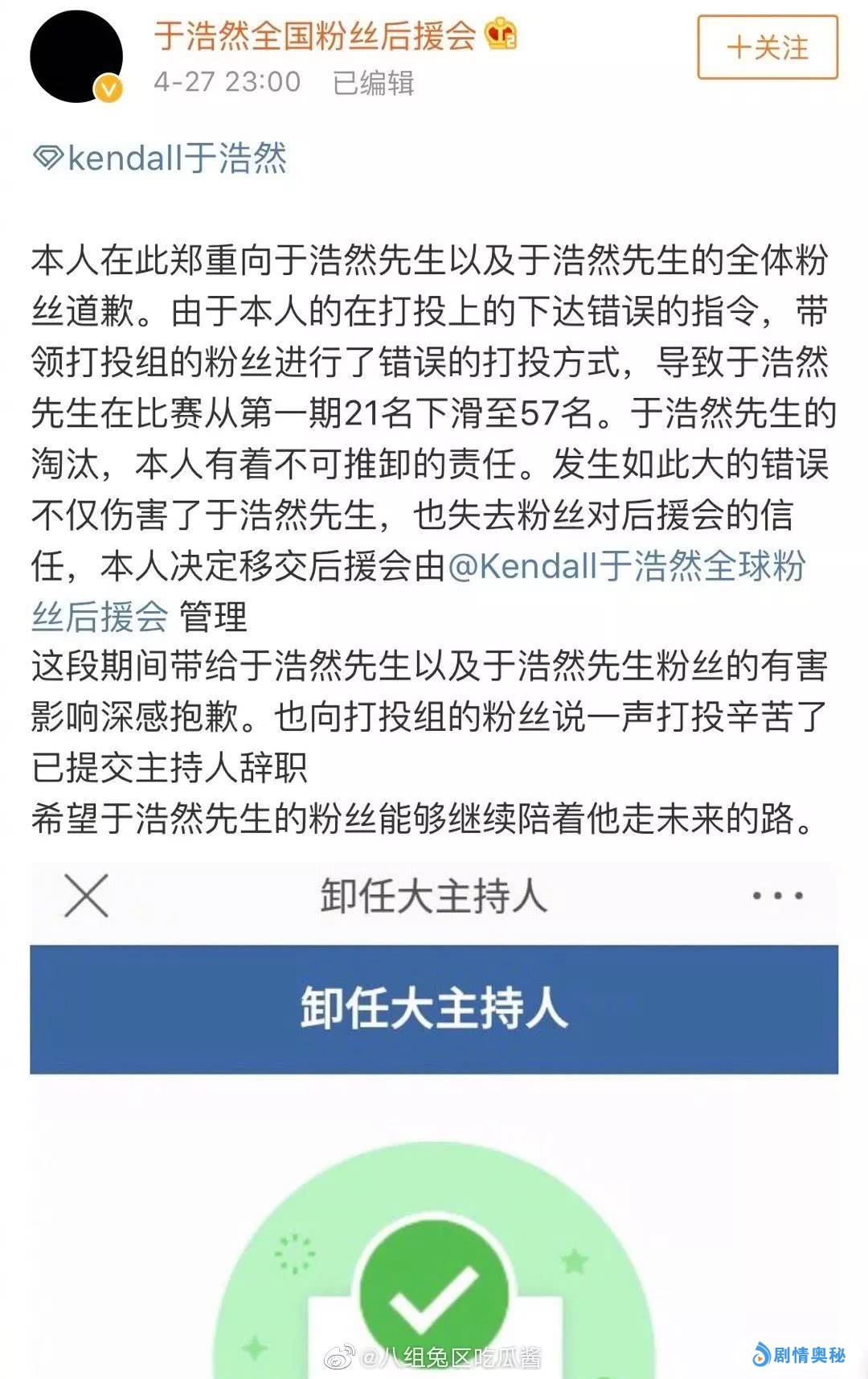Open the kendall于浩然 super topic link
The image size is (868, 1379).
pyautogui.click(x=161, y=158)
